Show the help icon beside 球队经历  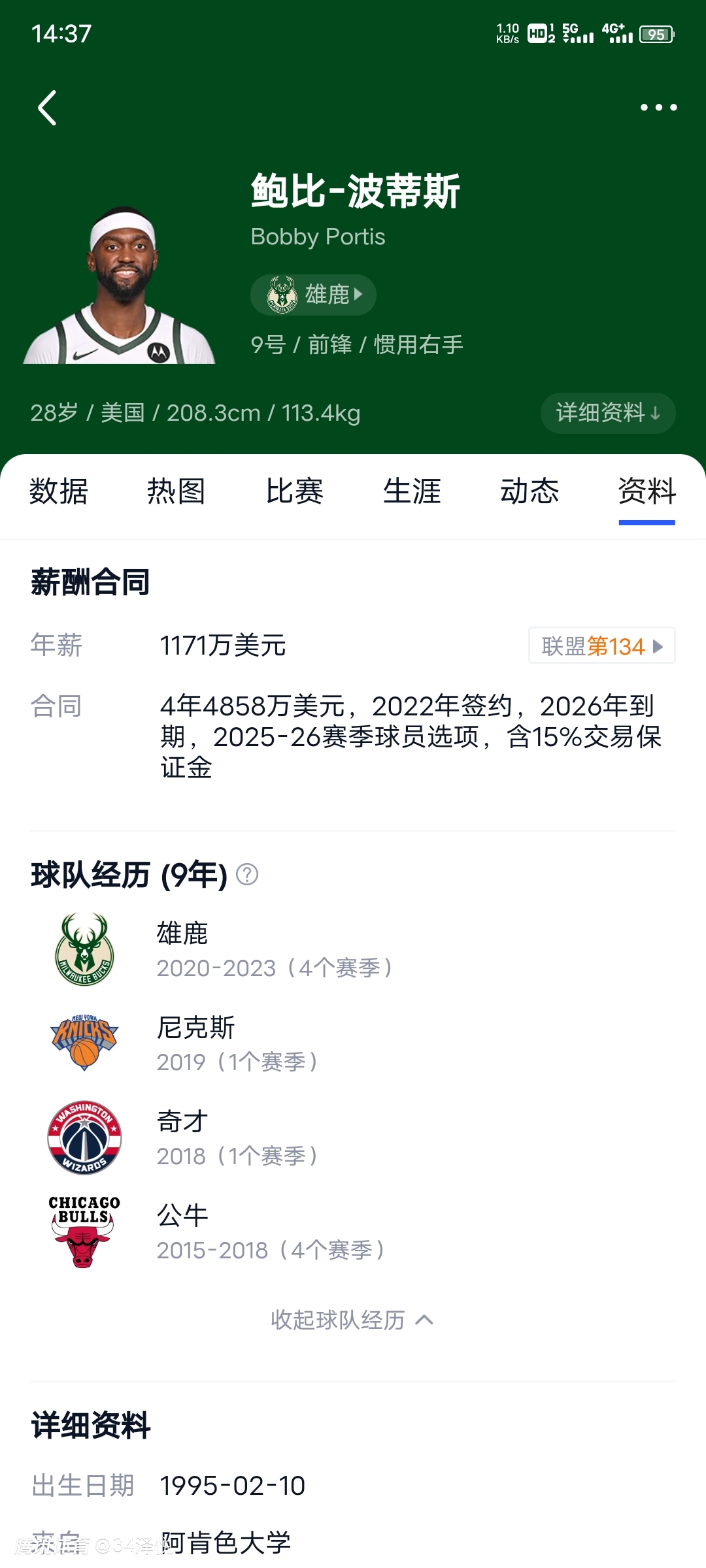(x=247, y=874)
